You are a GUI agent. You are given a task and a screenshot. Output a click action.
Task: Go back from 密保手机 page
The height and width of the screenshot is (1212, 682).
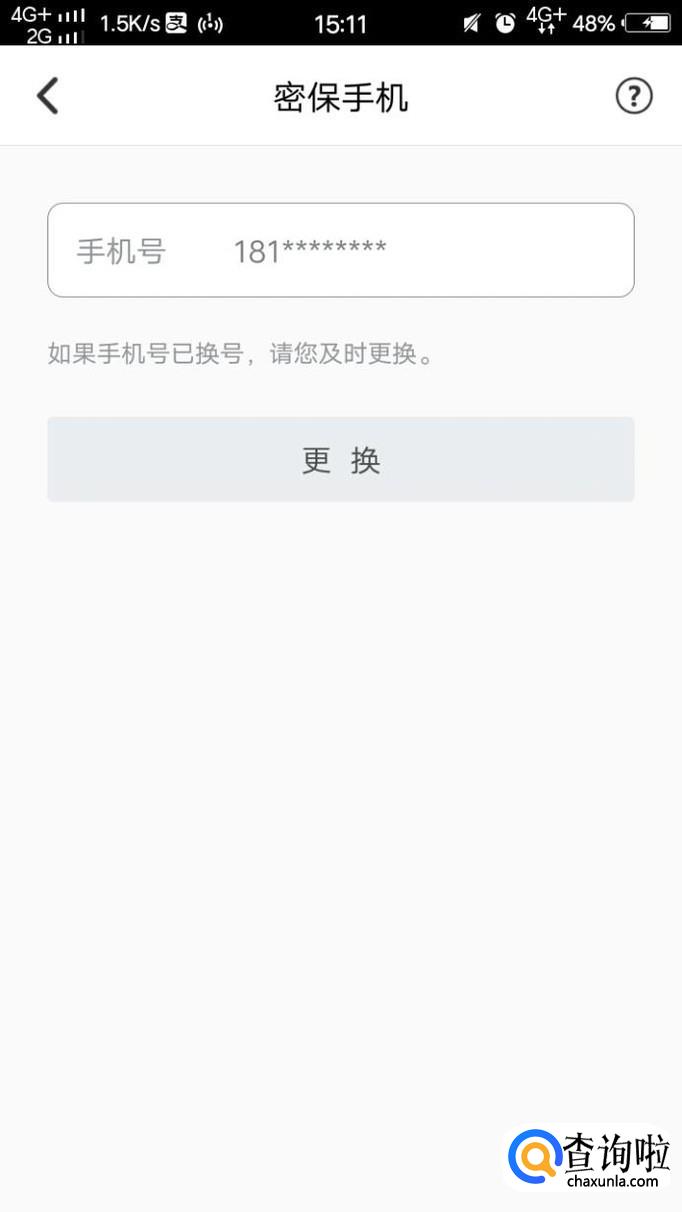click(47, 96)
